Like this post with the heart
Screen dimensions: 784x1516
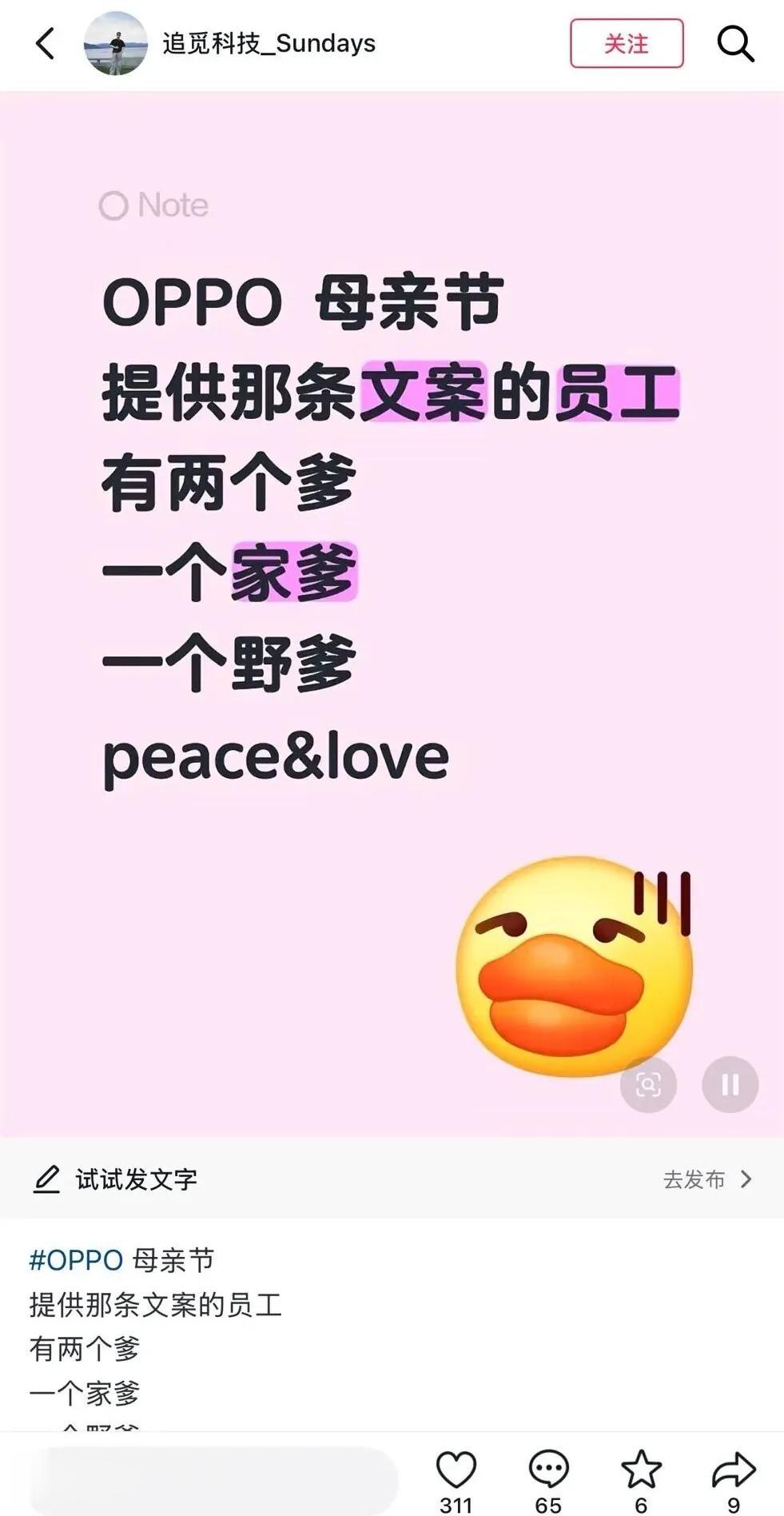pyautogui.click(x=456, y=1470)
